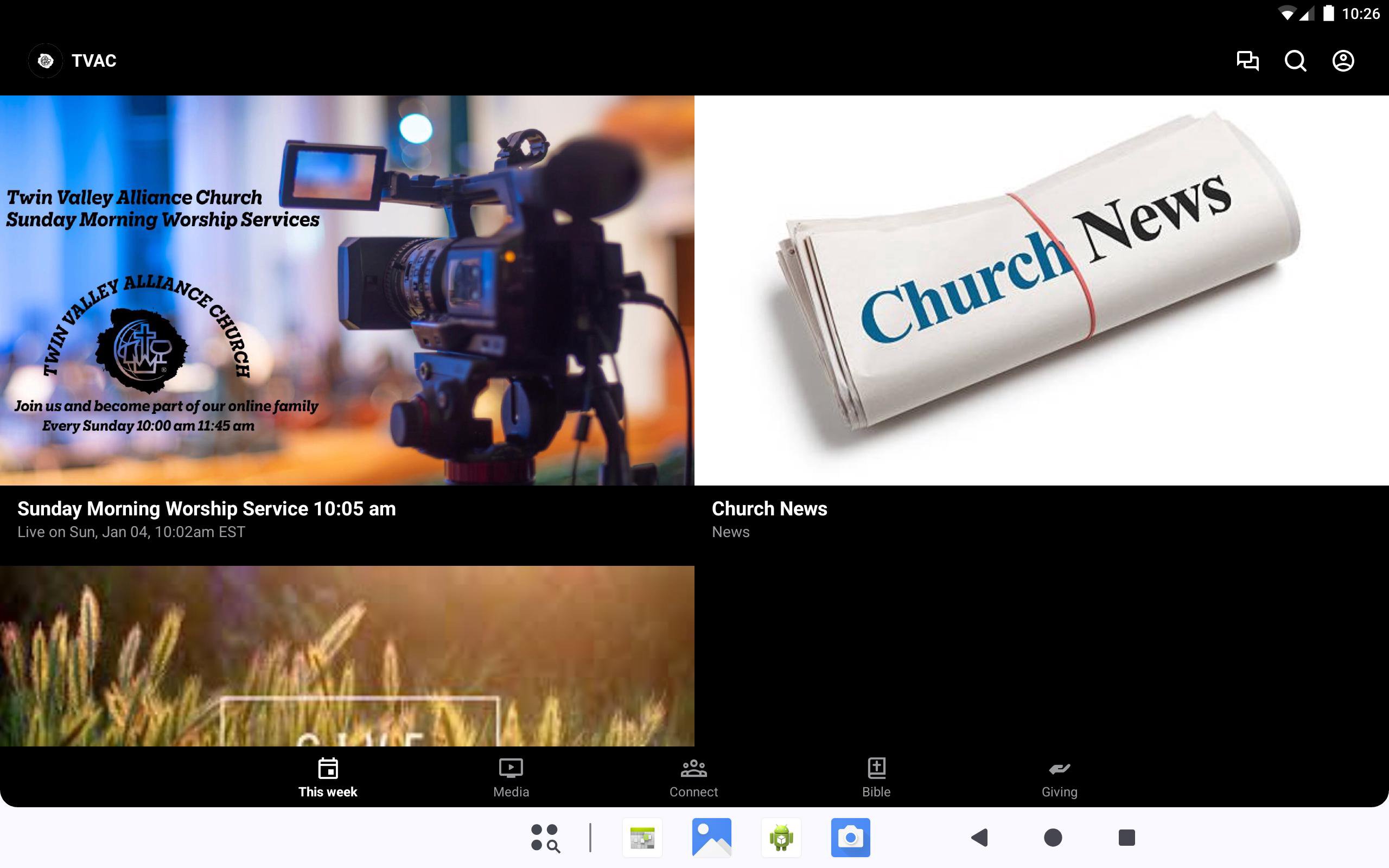Image resolution: width=1389 pixels, height=868 pixels.
Task: Switch to the Media tab
Action: 511,778
